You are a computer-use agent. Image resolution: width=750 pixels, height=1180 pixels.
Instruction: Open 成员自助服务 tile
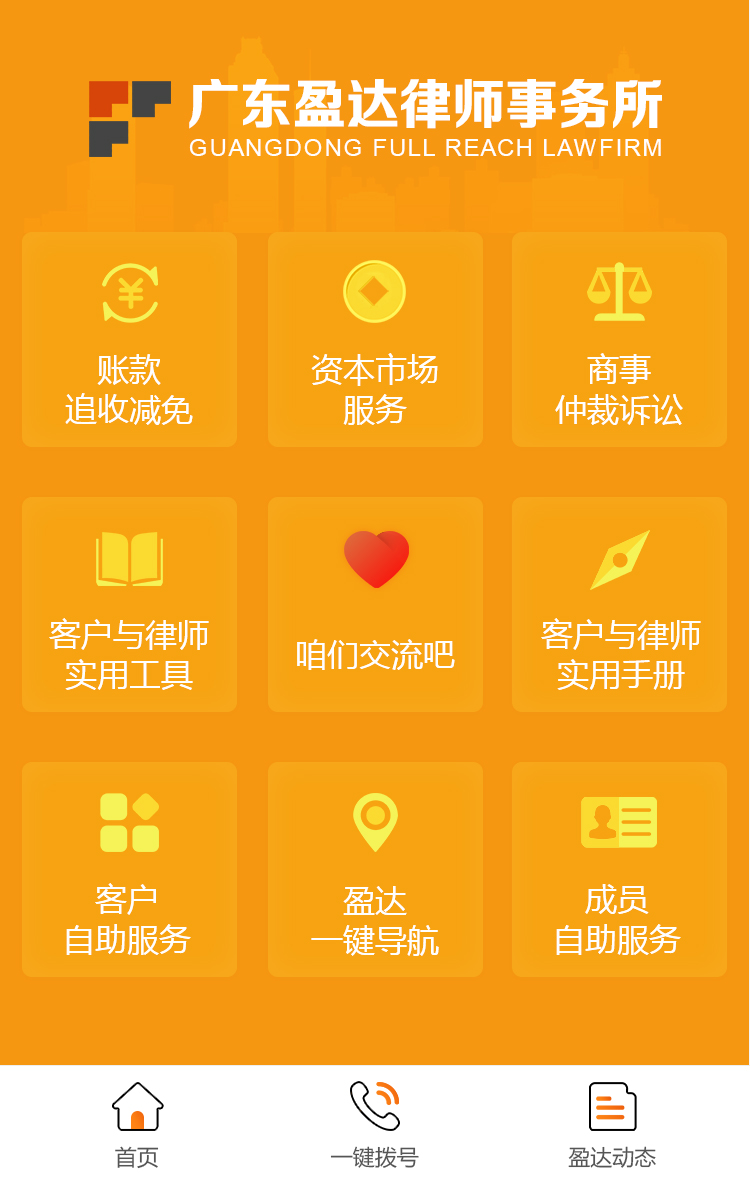(619, 870)
